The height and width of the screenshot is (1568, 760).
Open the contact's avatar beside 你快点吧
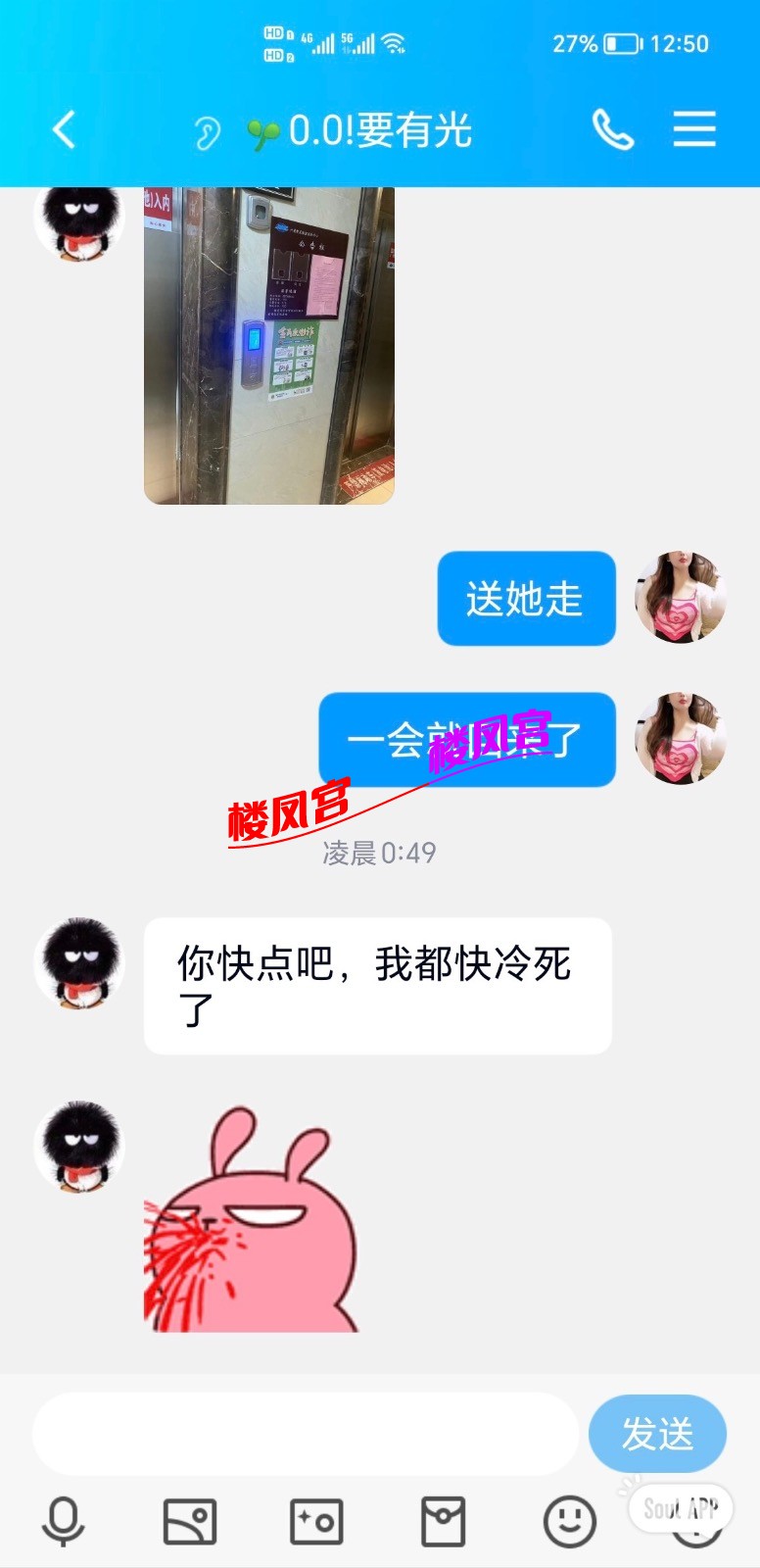pos(79,963)
